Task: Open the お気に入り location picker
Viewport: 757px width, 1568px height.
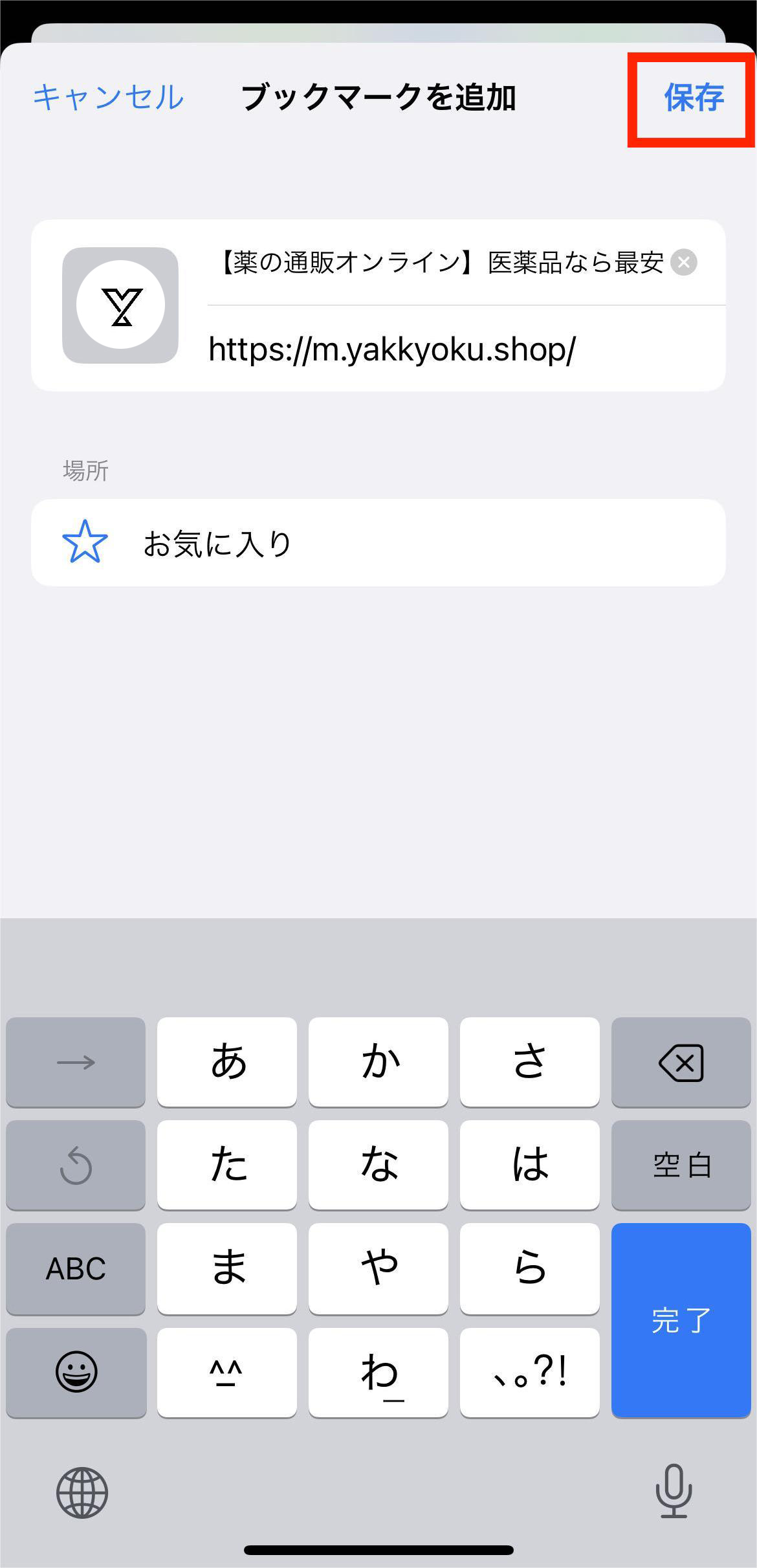Action: click(x=378, y=542)
